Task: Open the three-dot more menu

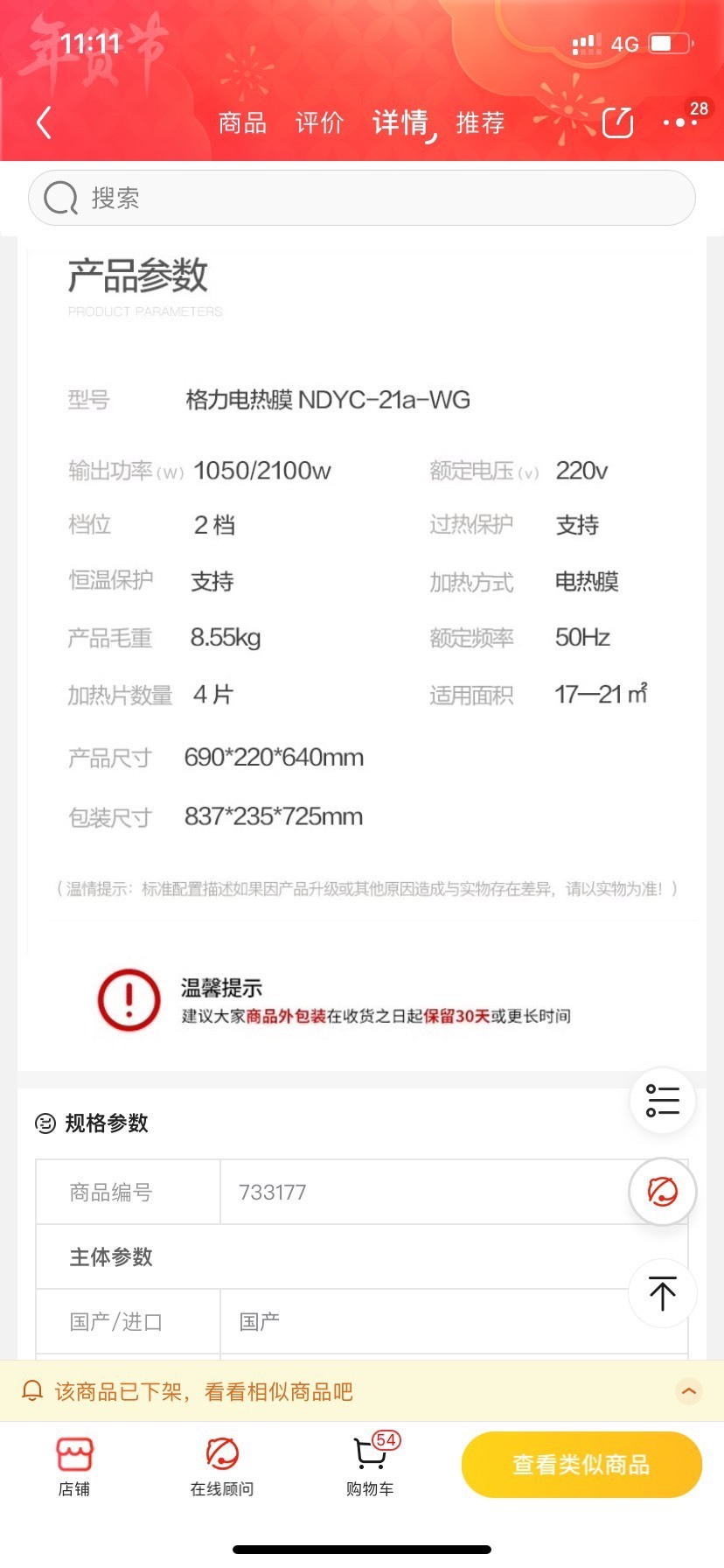Action: coord(680,122)
